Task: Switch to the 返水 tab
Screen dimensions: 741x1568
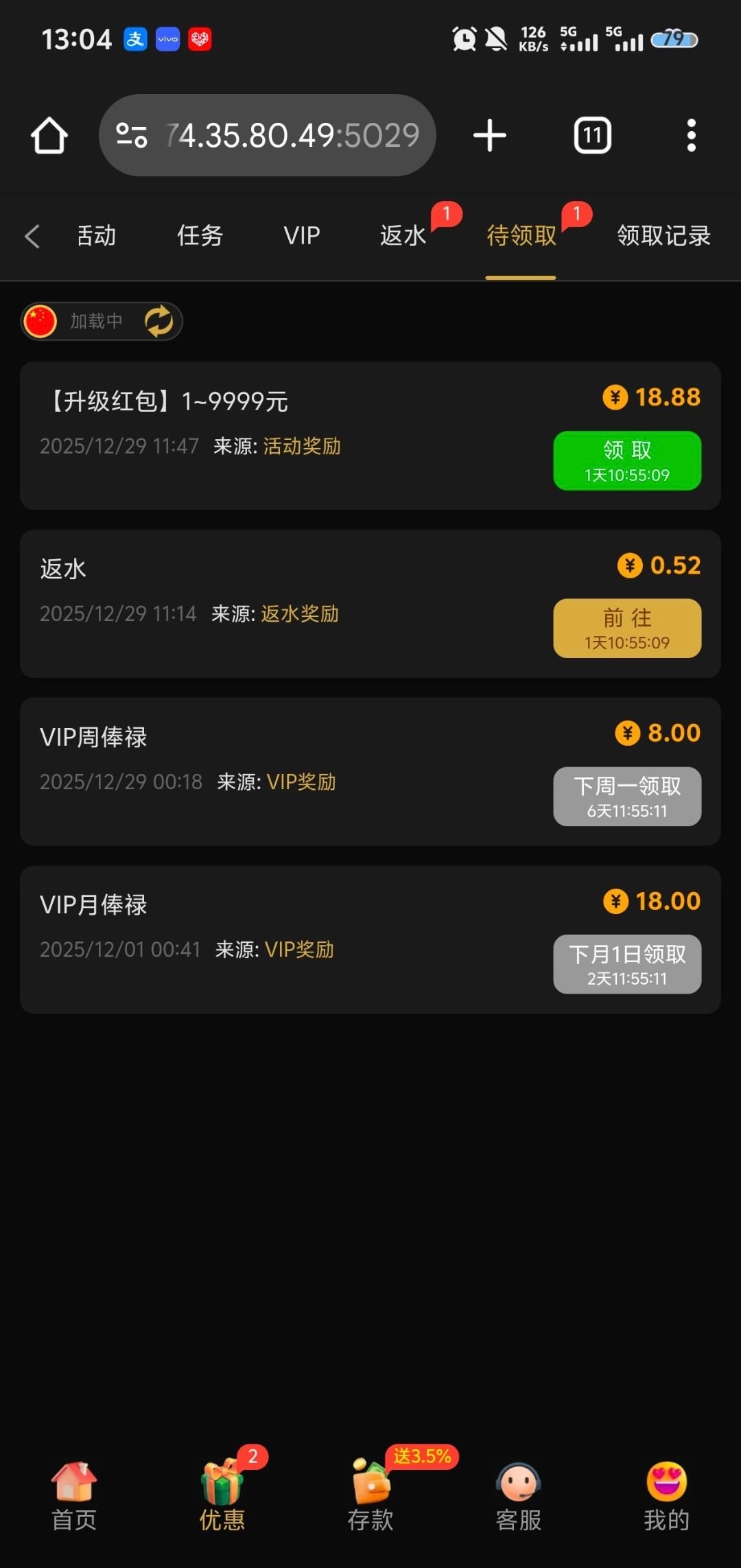Action: click(x=403, y=236)
